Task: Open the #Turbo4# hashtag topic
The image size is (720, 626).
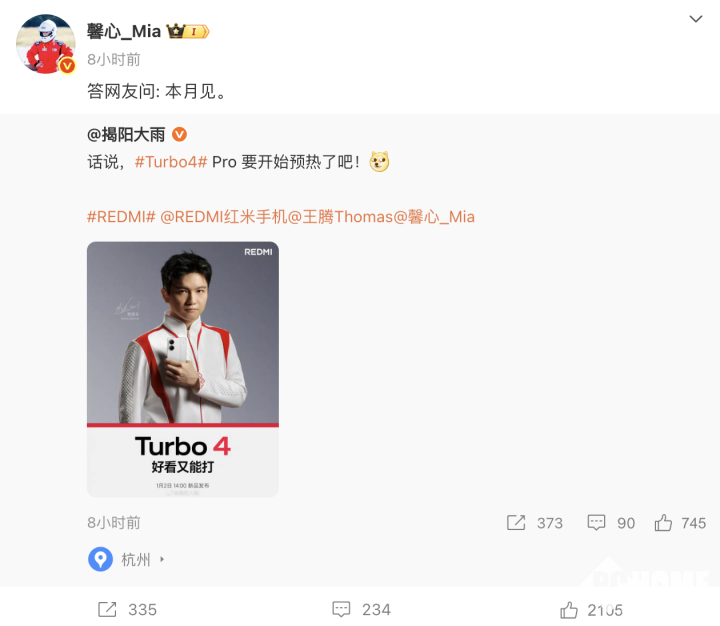Action: pyautogui.click(x=170, y=161)
